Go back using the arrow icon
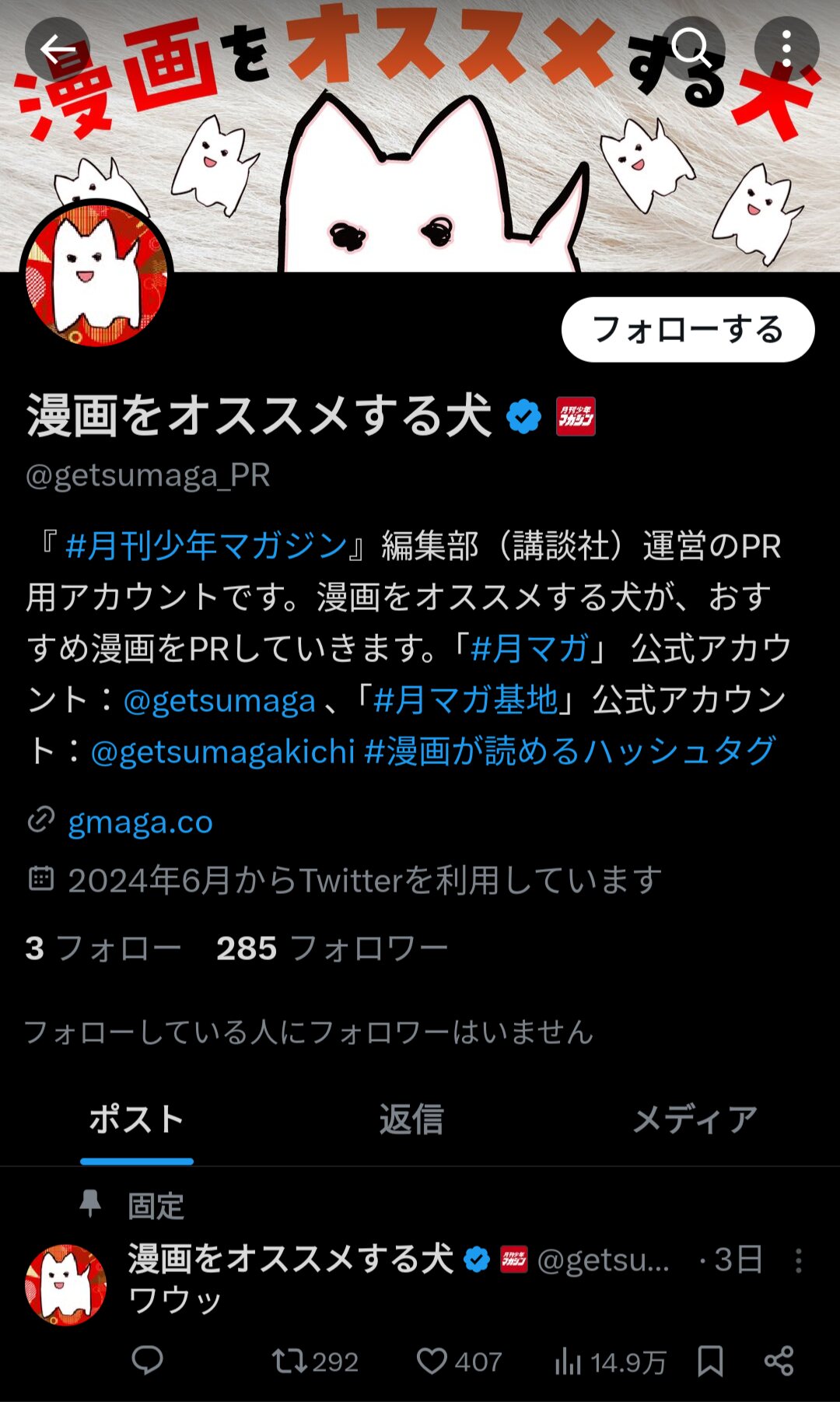 coord(58,49)
